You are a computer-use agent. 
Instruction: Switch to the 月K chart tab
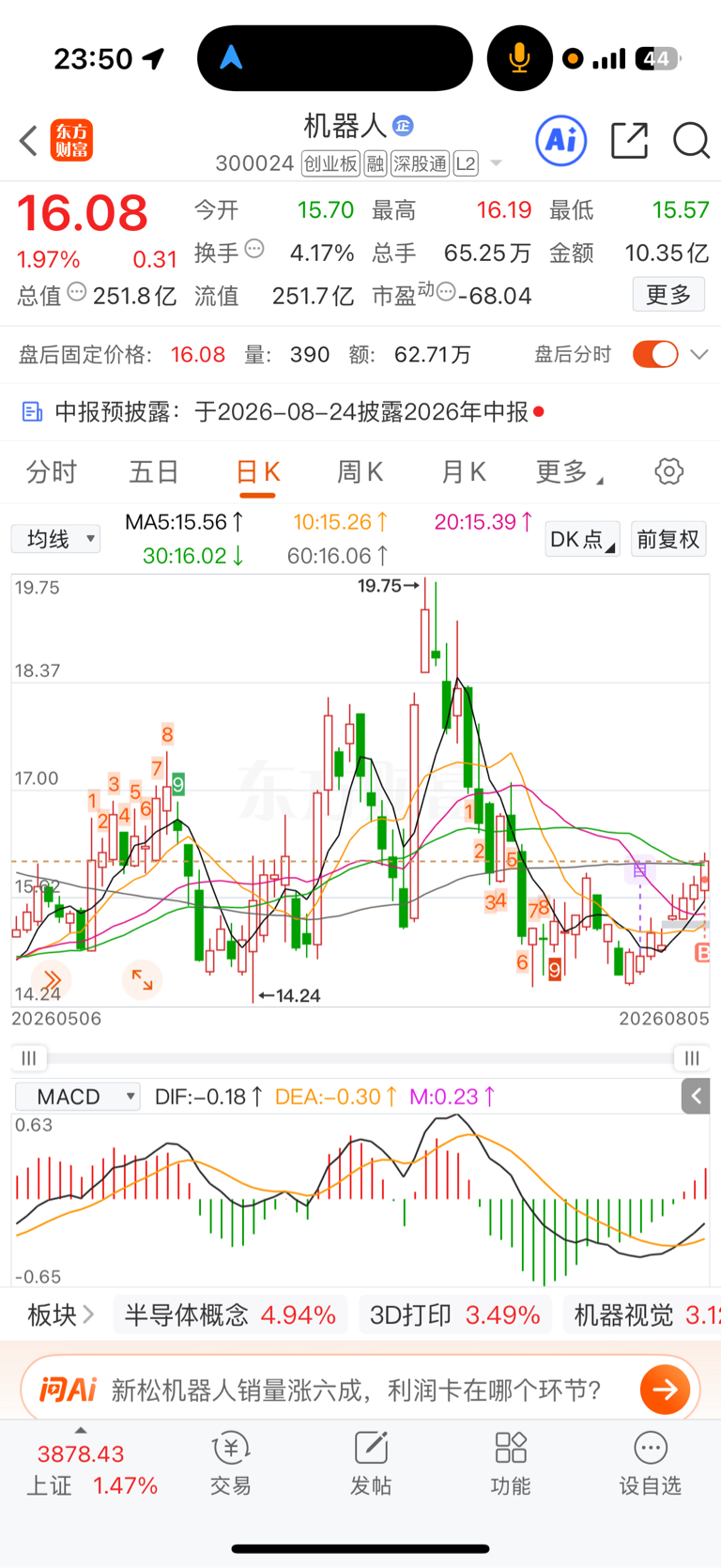[463, 471]
